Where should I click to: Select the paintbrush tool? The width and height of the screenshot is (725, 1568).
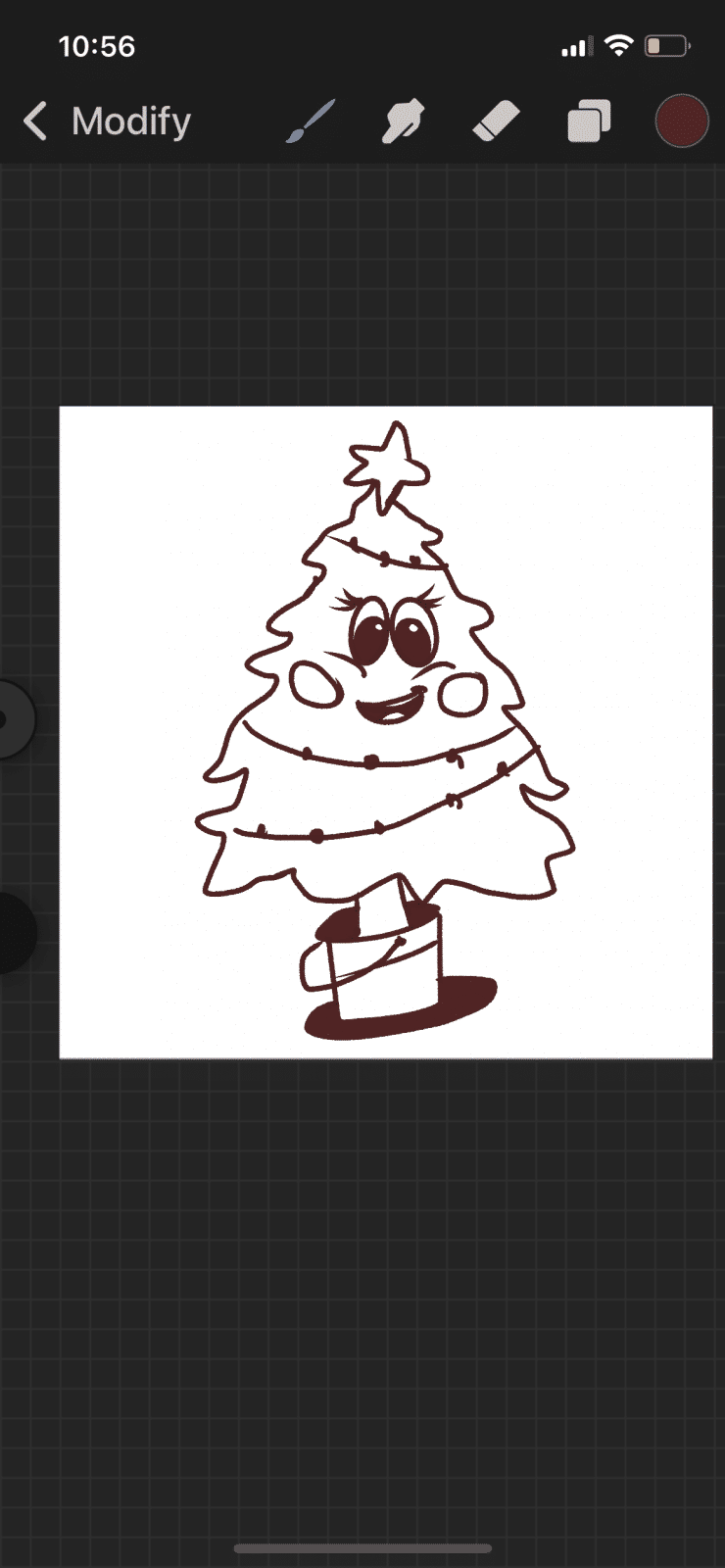tap(311, 122)
